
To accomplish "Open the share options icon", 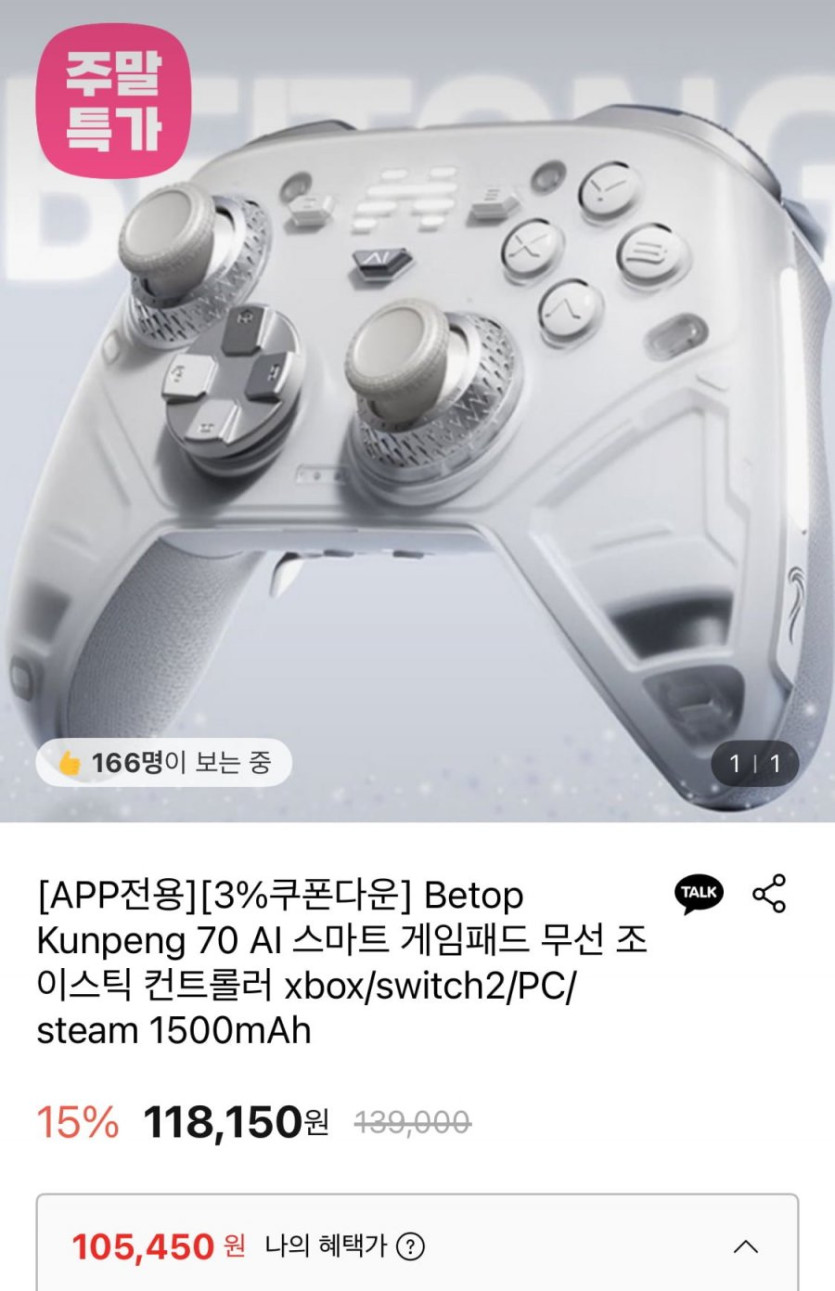I will click(x=769, y=893).
